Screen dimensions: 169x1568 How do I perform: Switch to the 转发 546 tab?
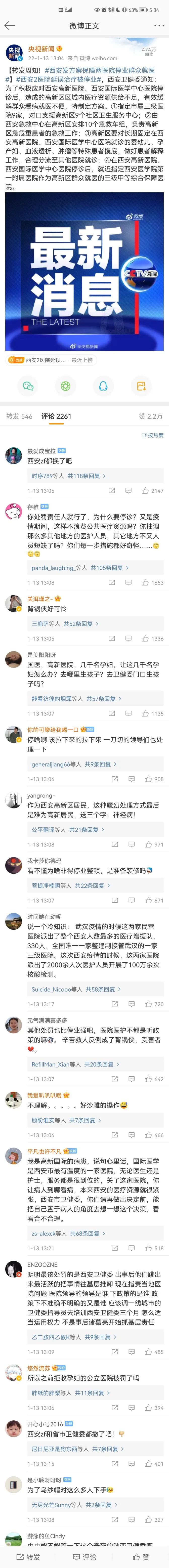click(x=19, y=416)
